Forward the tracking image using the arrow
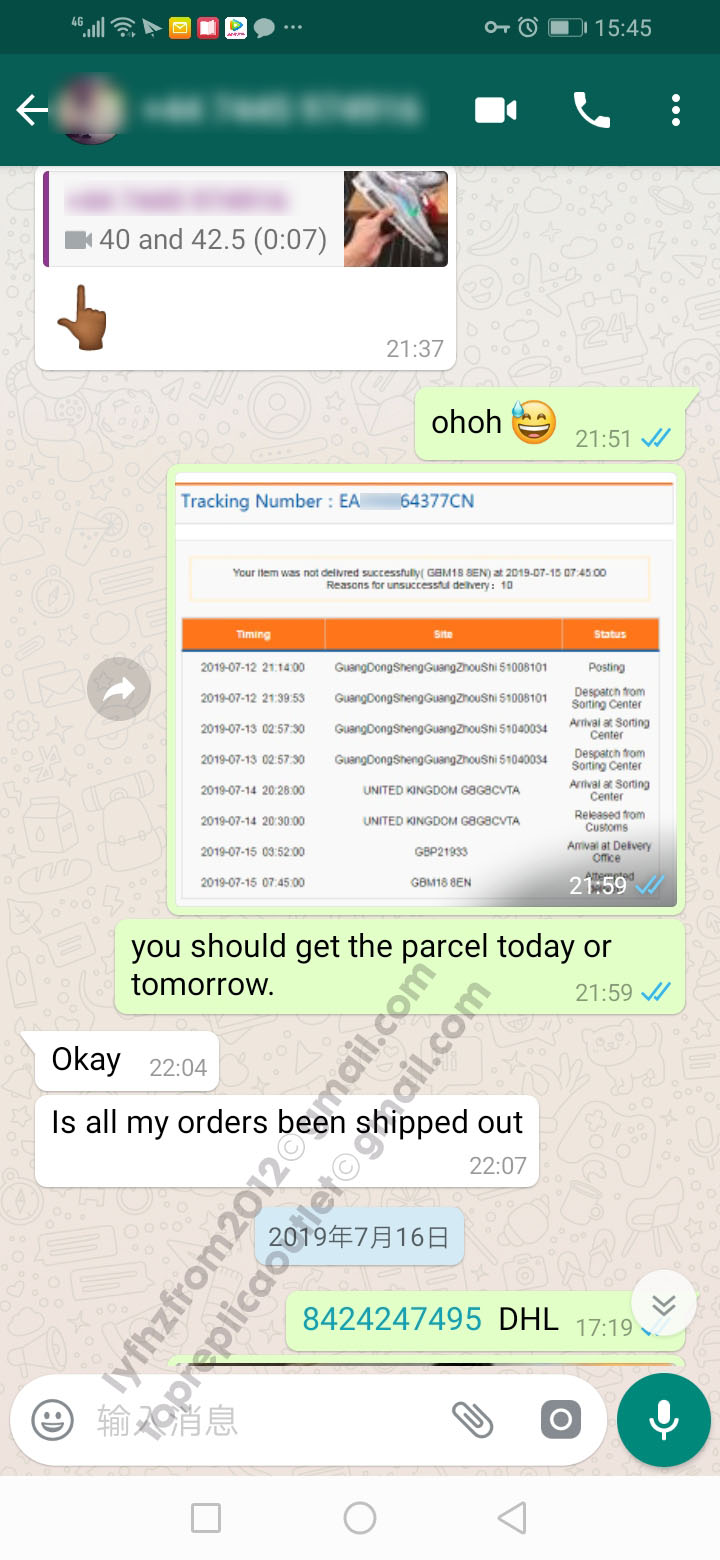The height and width of the screenshot is (1560, 720). (x=119, y=688)
